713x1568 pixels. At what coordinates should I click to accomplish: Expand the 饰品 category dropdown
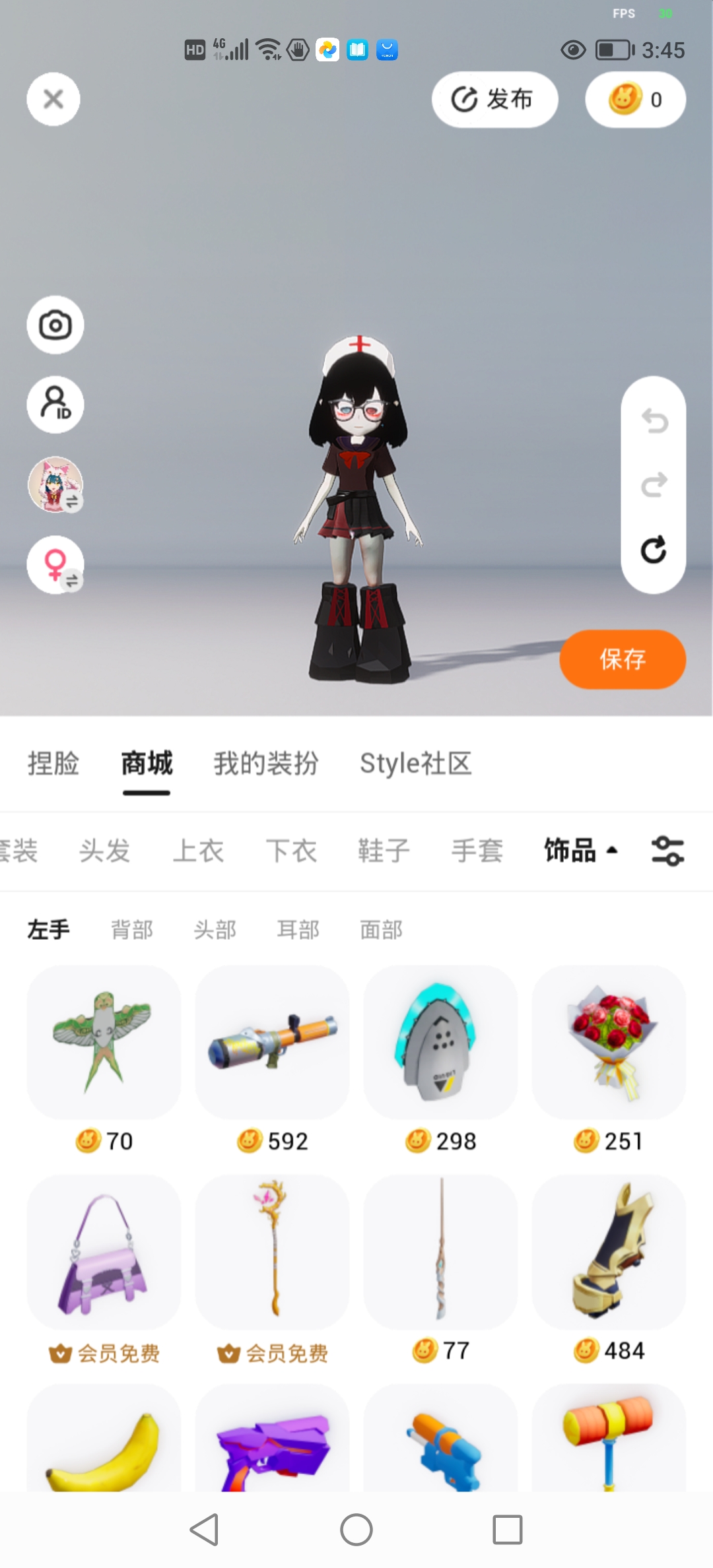tap(580, 851)
